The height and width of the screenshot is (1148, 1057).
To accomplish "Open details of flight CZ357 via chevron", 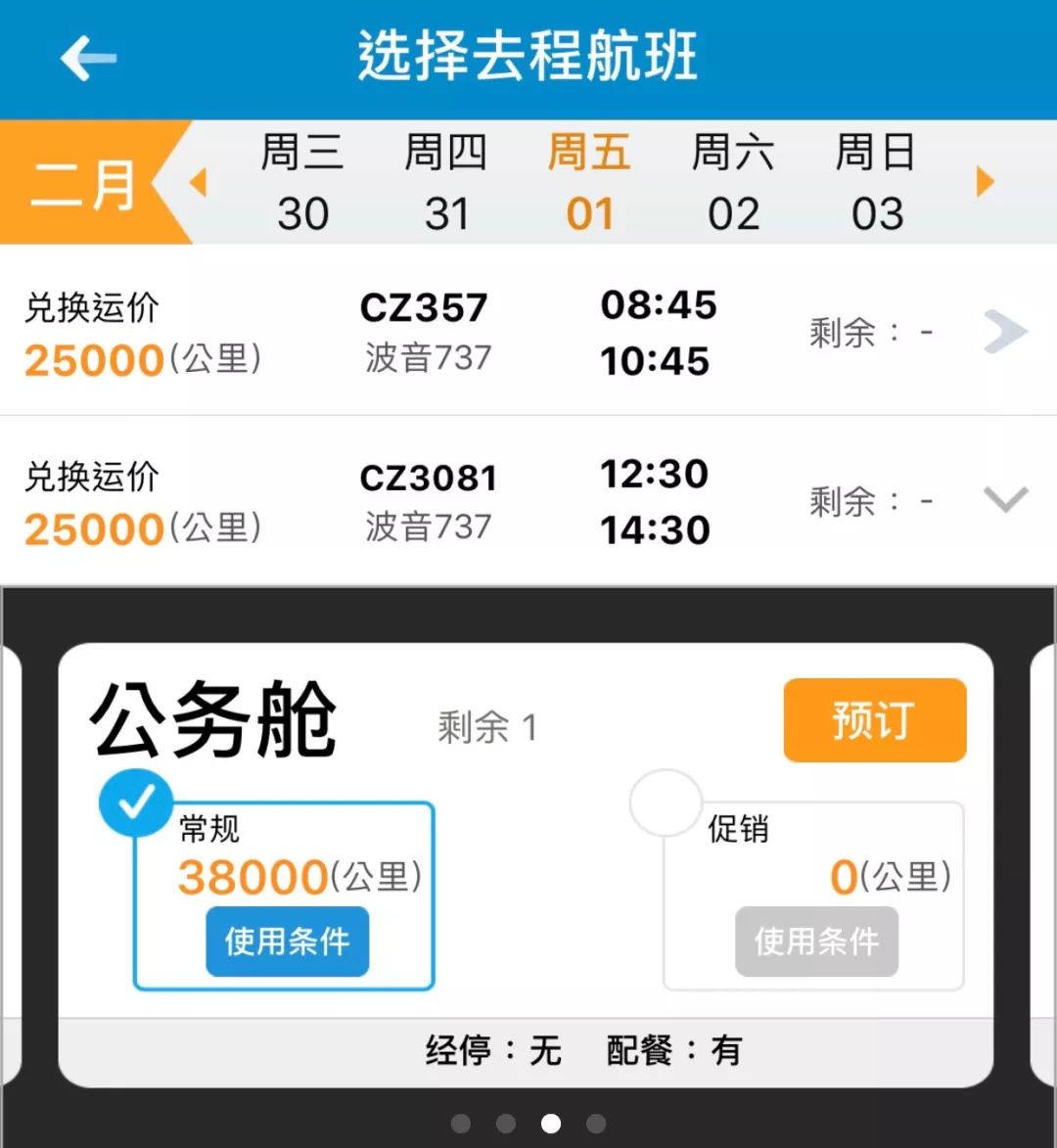I will (1004, 332).
